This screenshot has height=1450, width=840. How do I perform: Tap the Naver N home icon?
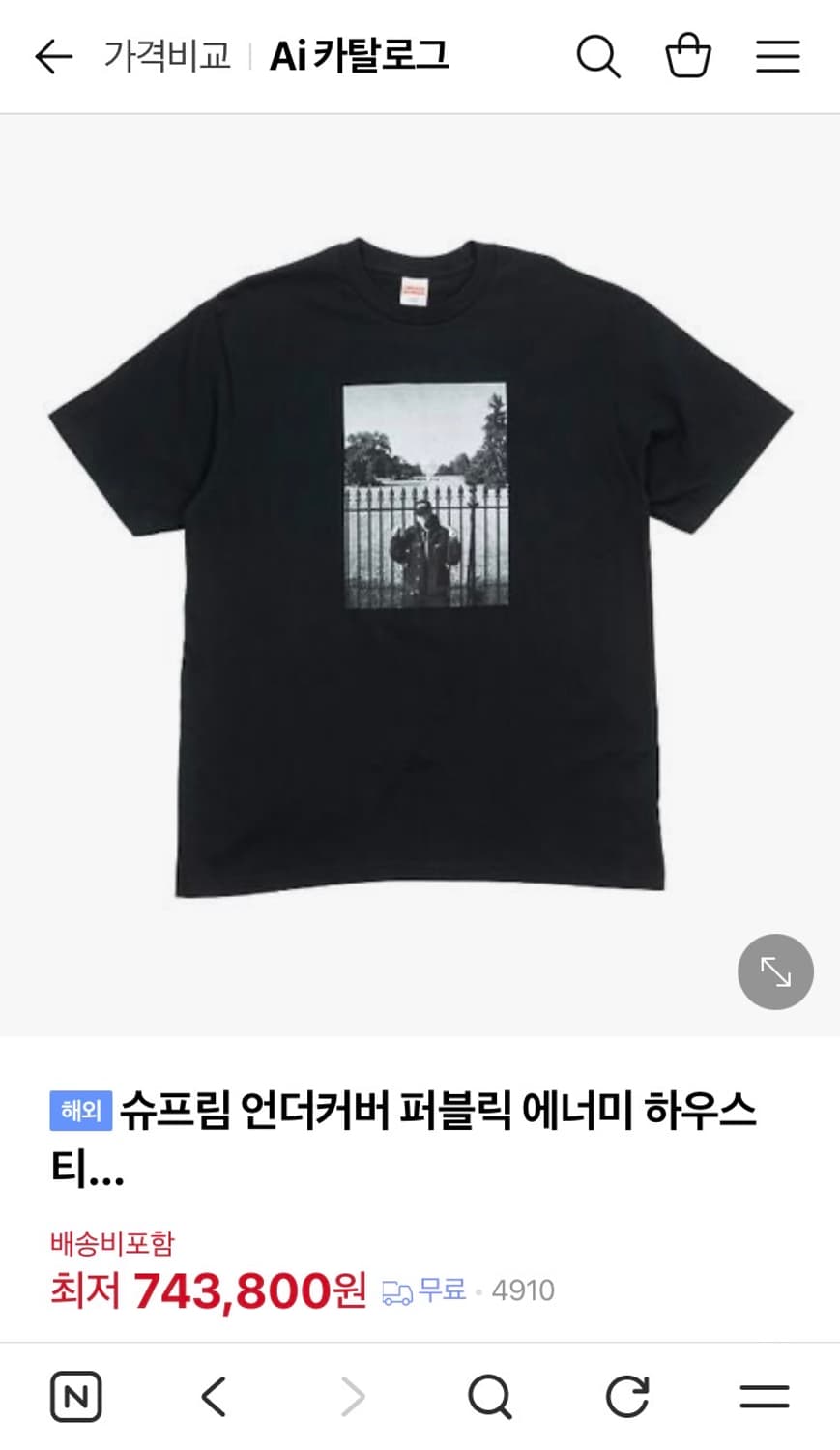coord(77,1395)
